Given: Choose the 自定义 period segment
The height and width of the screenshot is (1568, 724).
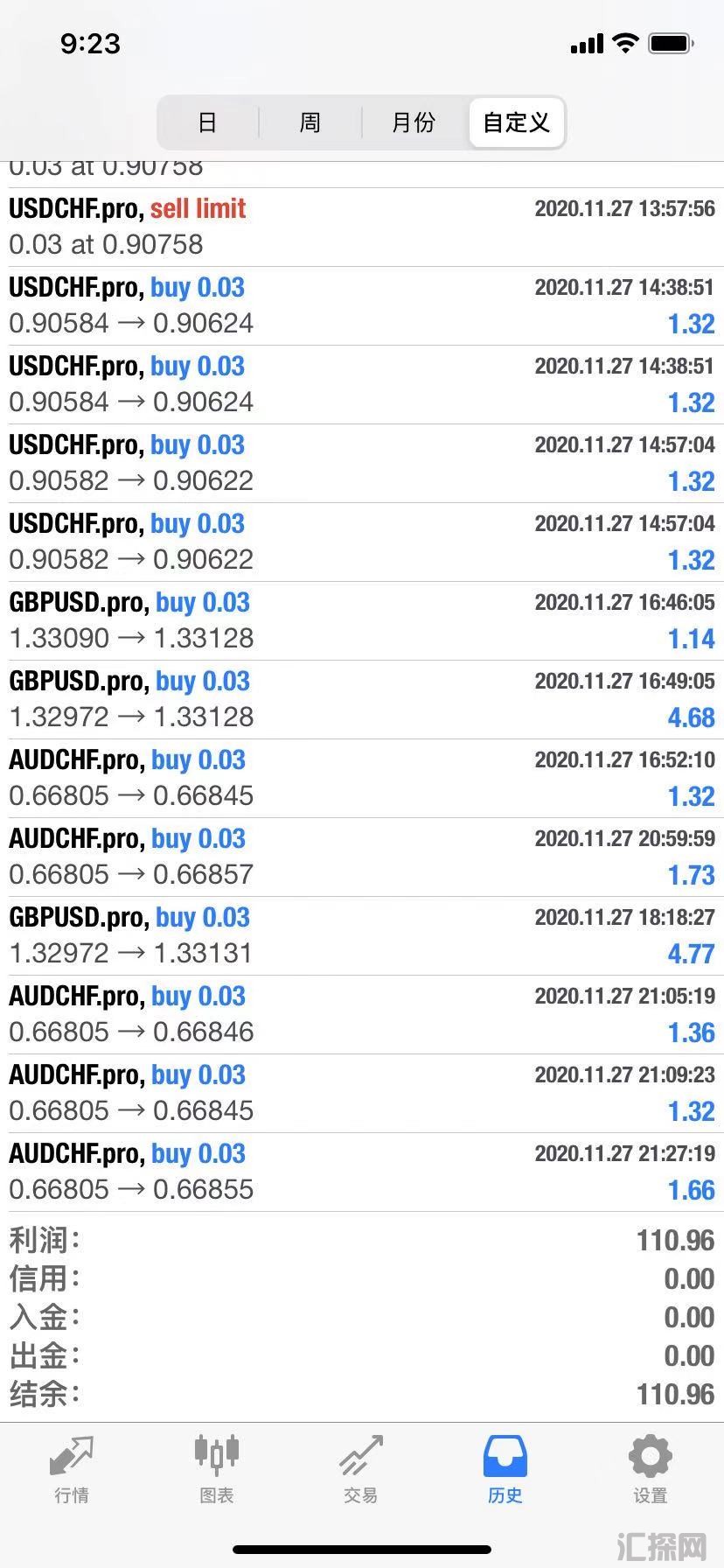Looking at the screenshot, I should point(517,122).
